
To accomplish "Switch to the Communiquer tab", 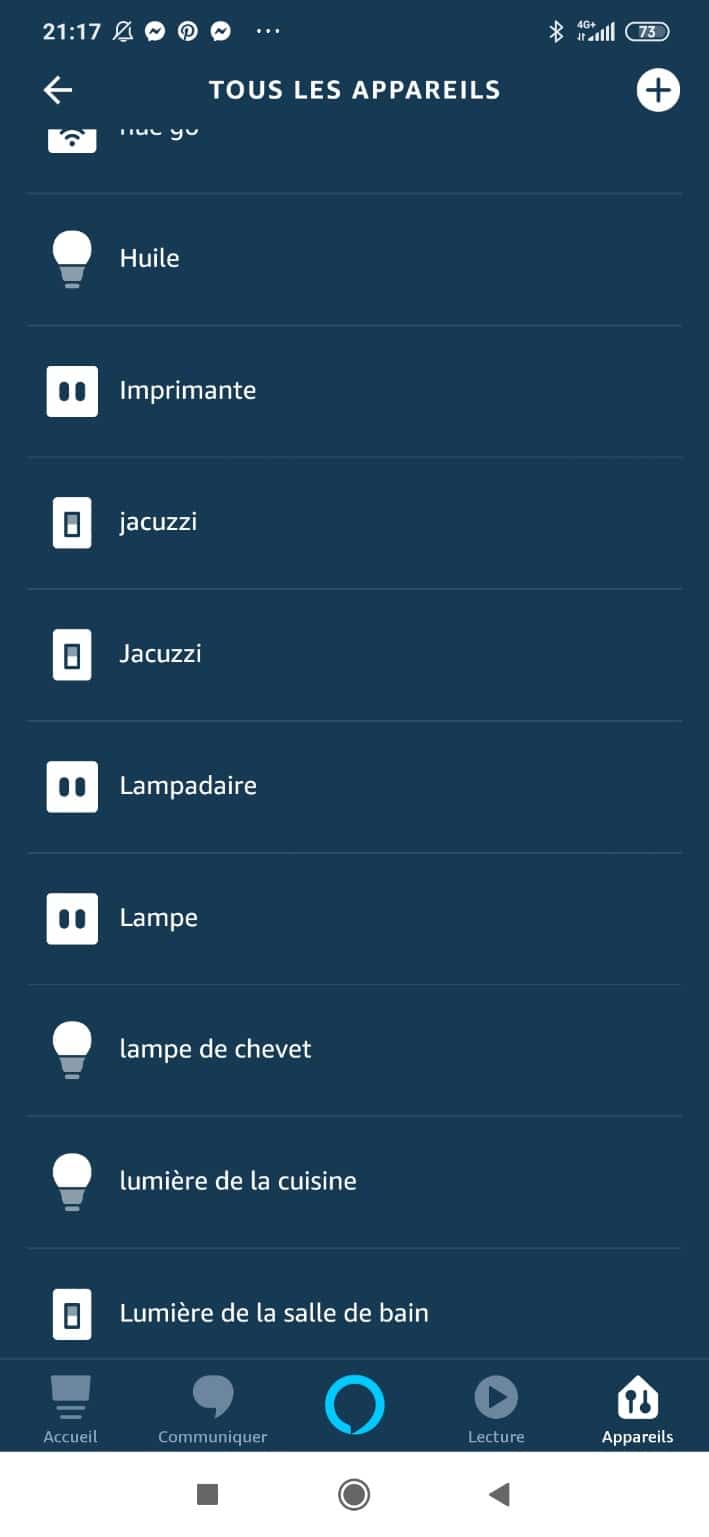I will tap(213, 1410).
